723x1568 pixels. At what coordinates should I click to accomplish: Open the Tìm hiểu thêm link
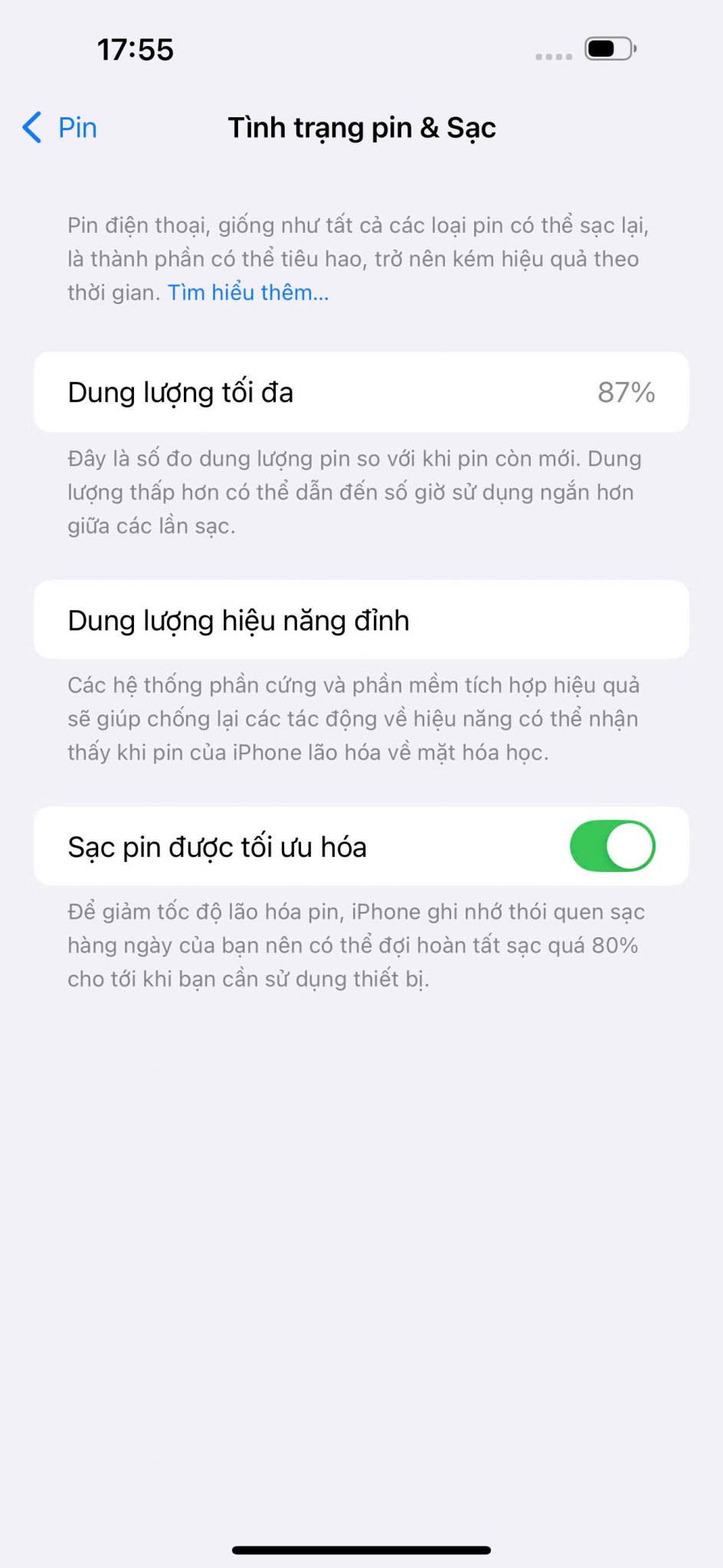[248, 292]
